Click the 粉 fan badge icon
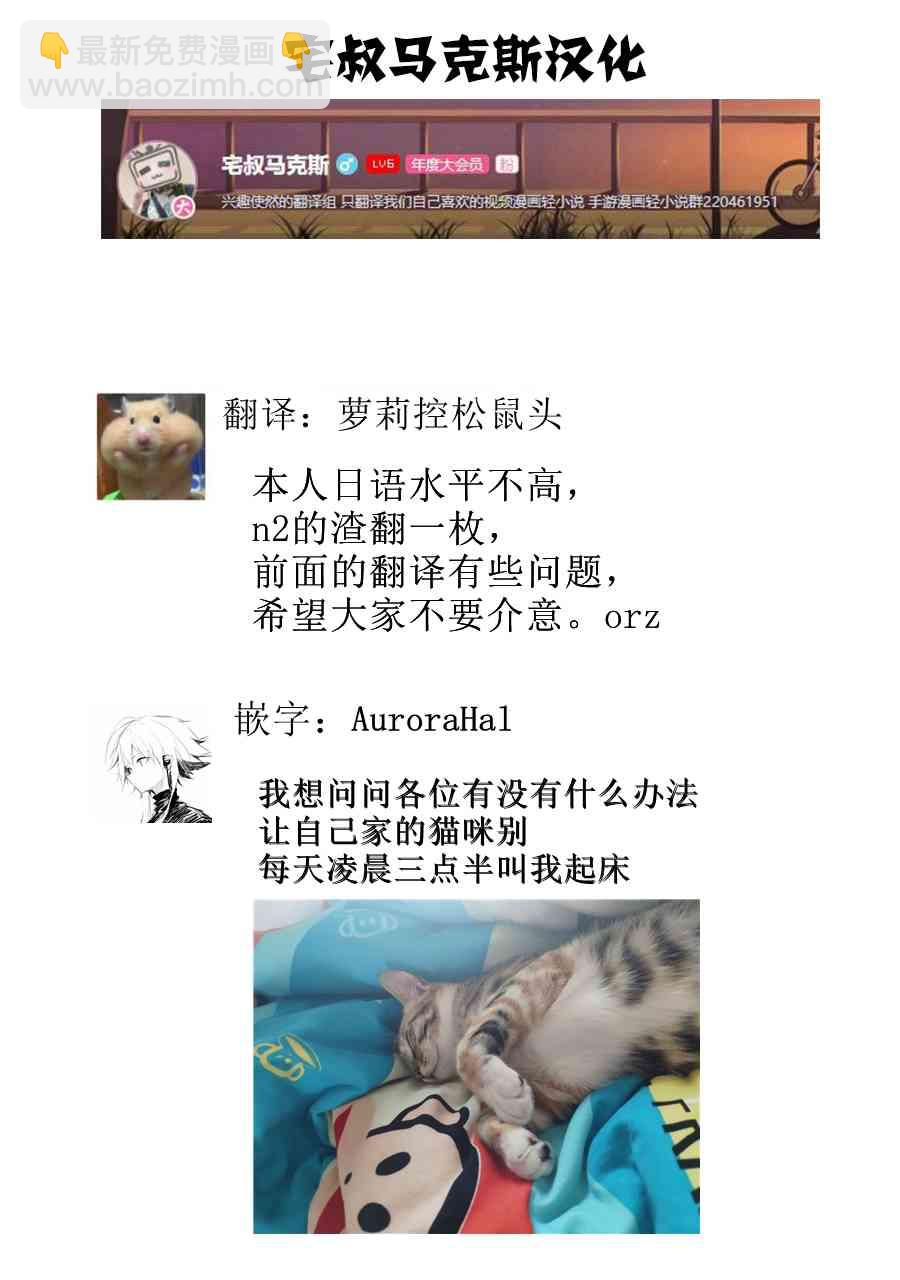Viewport: 900px width, 1280px height. pos(507,165)
